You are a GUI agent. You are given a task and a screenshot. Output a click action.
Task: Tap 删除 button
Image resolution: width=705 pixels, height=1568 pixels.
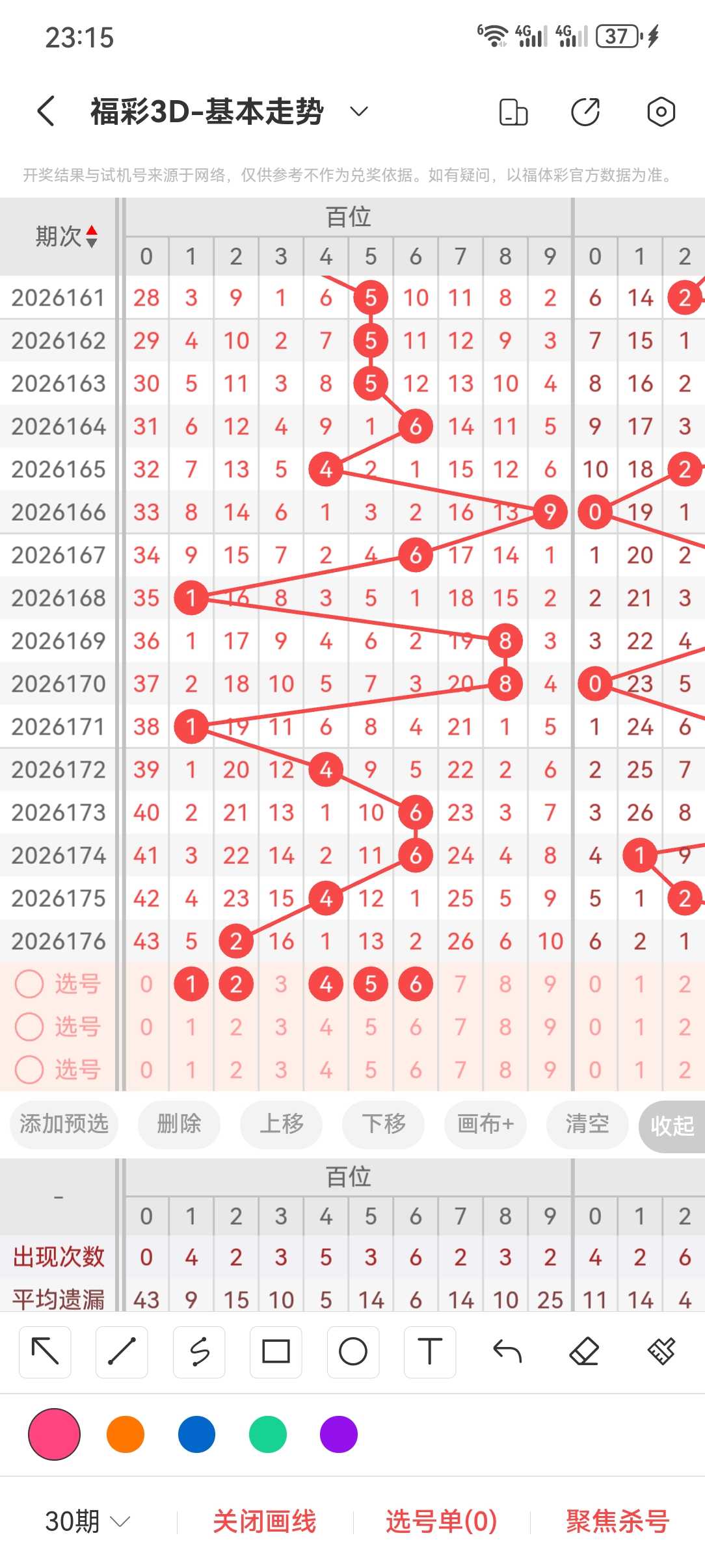[x=179, y=1124]
